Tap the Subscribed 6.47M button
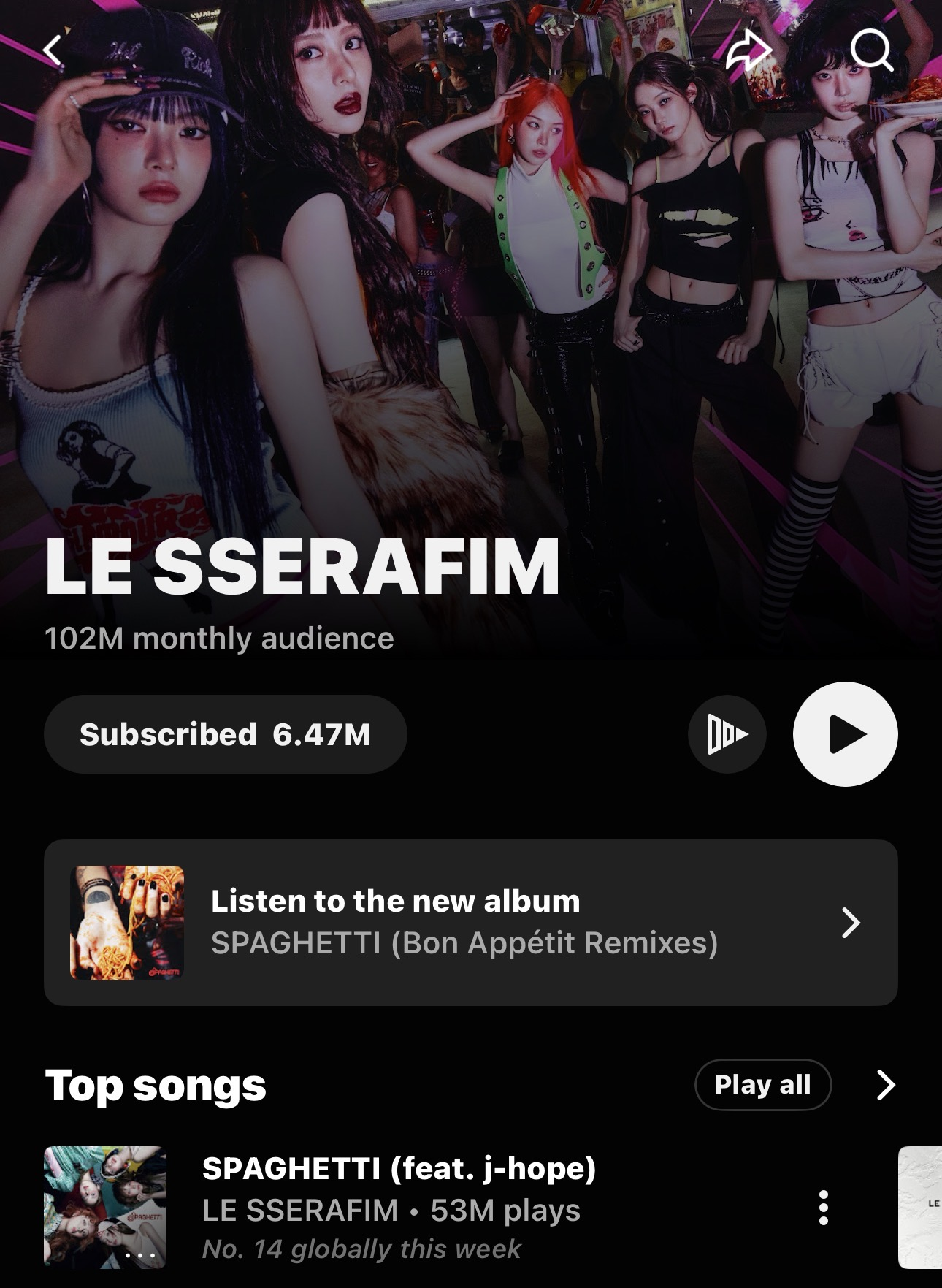This screenshot has height=1288, width=942. pos(225,734)
